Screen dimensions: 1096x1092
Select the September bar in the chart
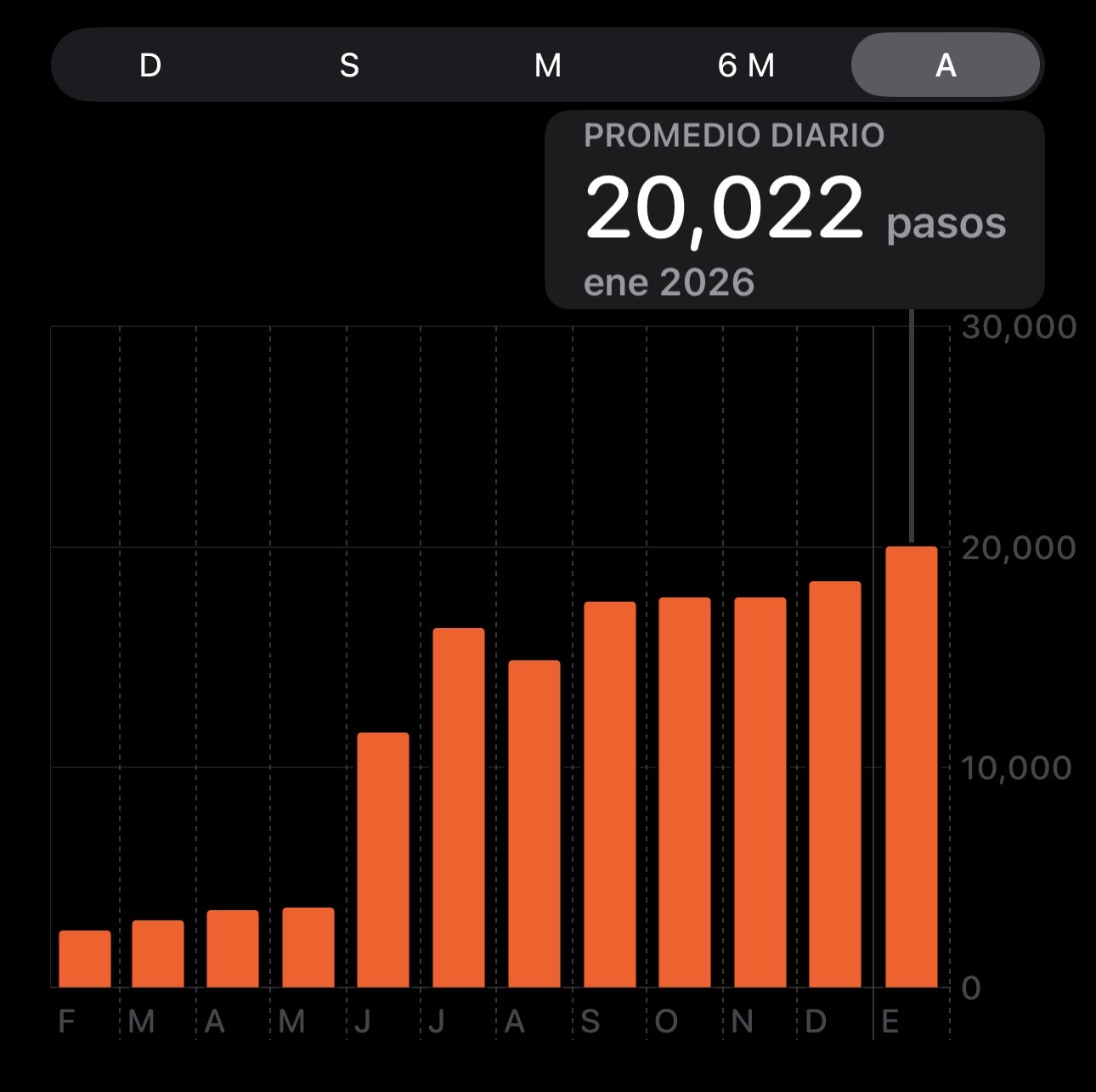[610, 795]
